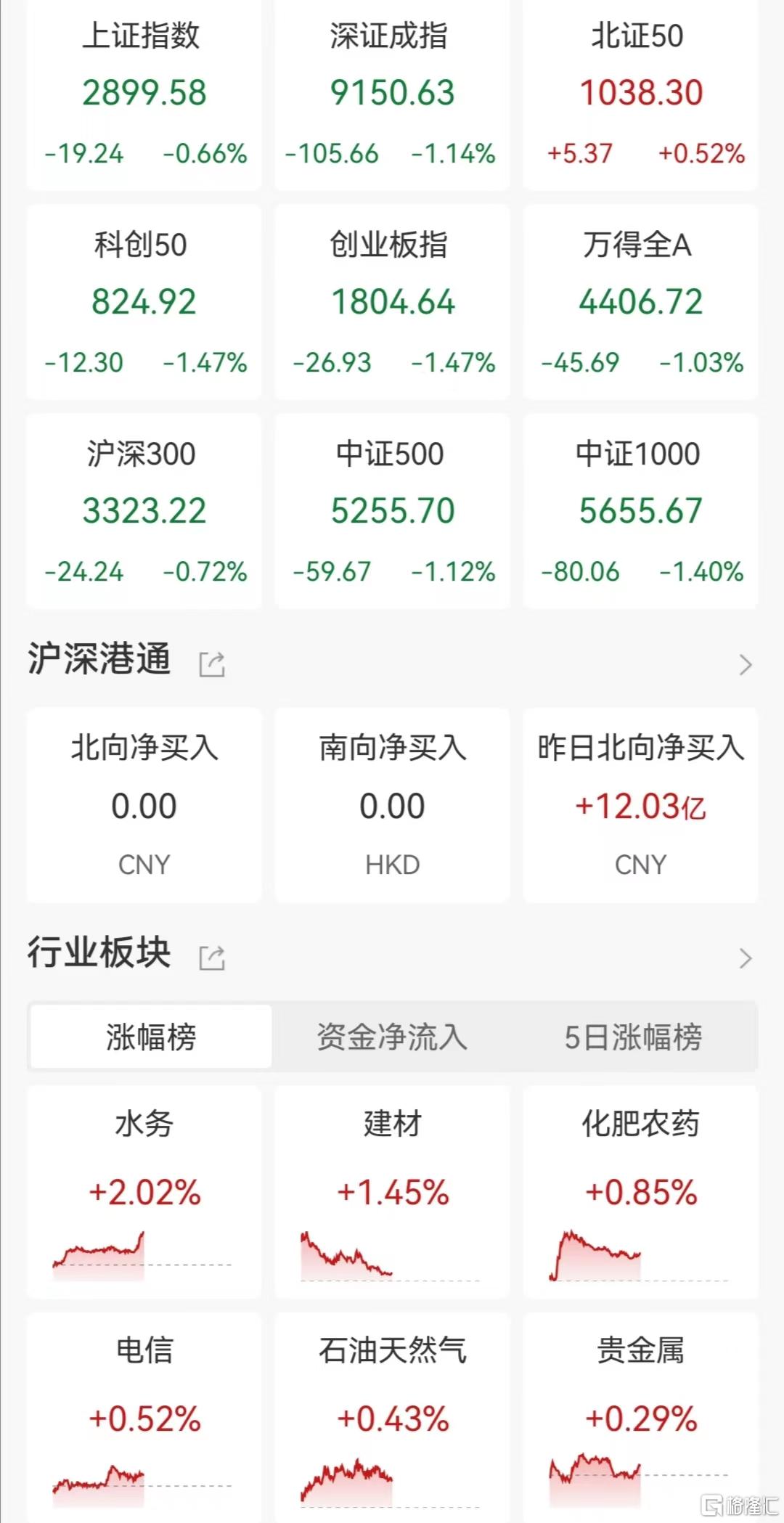Viewport: 784px width, 1523px height.
Task: Open the 深证成指 index card
Action: [392, 95]
